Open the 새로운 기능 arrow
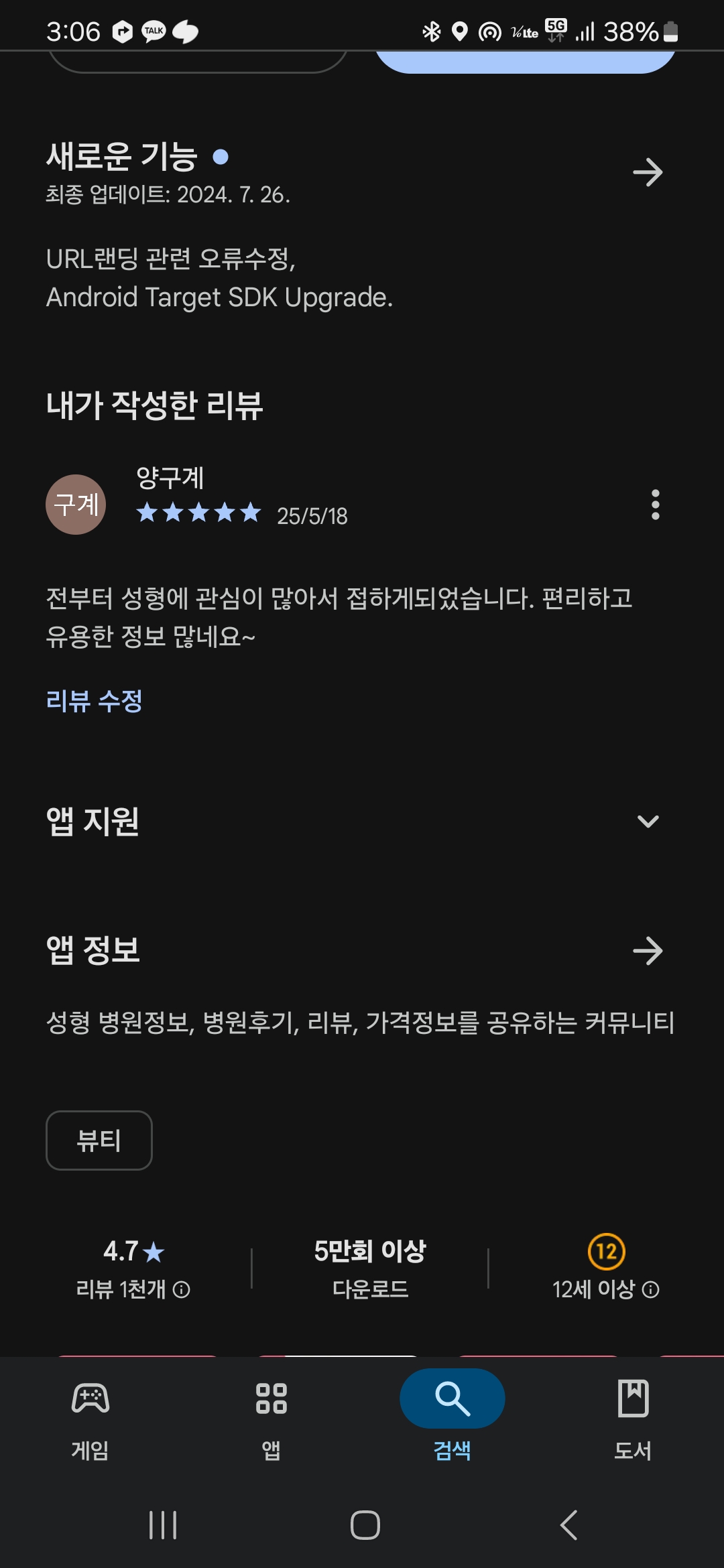This screenshot has width=724, height=1568. (648, 173)
